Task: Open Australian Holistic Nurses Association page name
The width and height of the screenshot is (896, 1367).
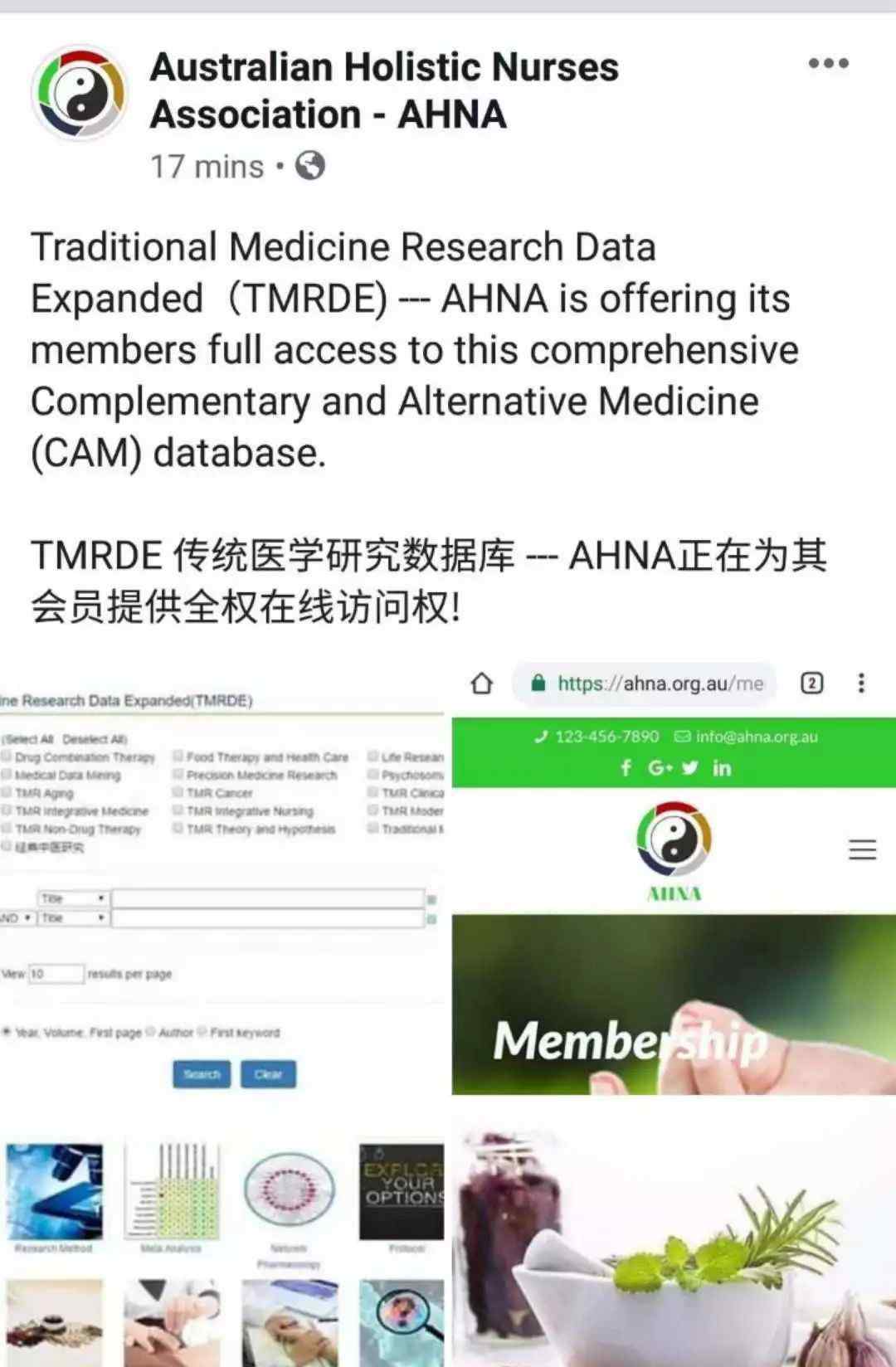Action: tap(383, 90)
